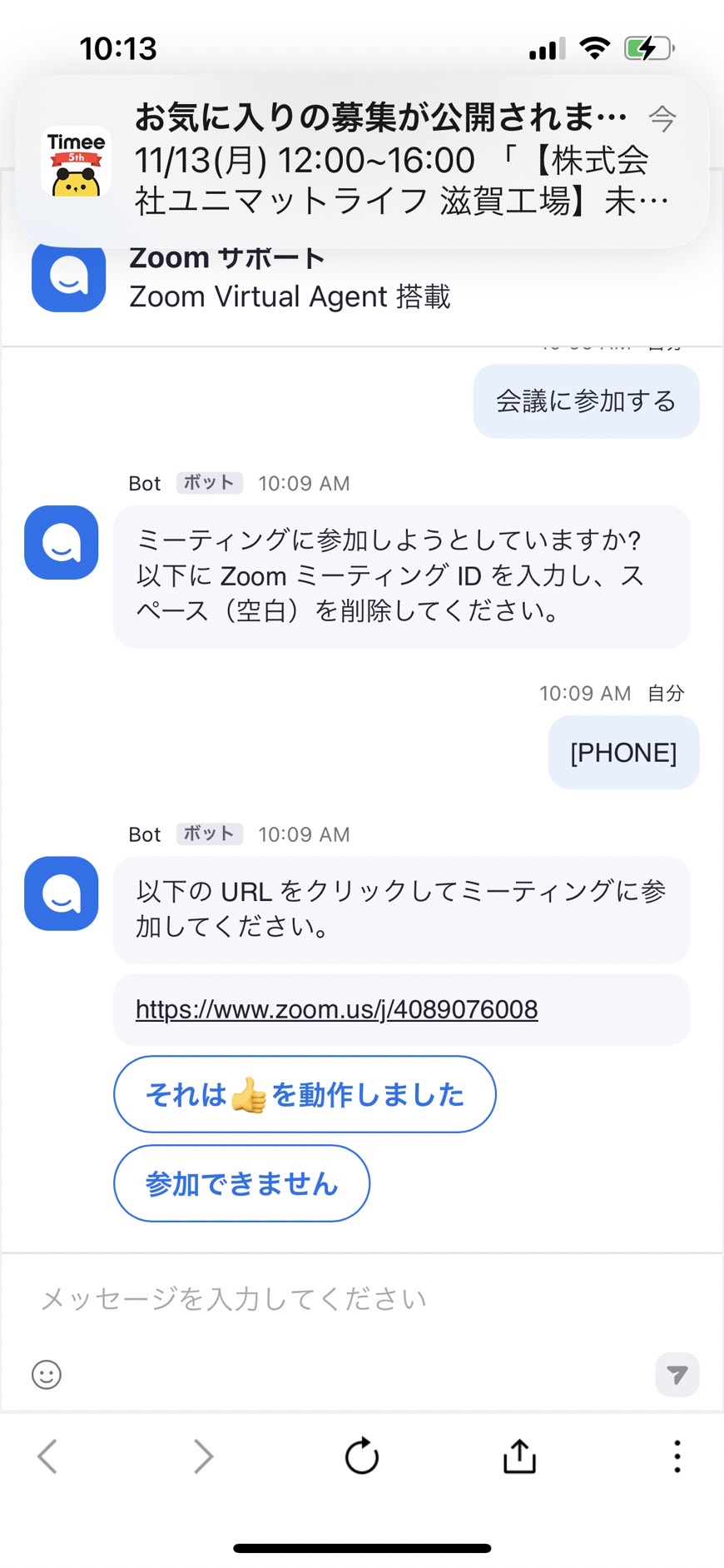Image resolution: width=724 pixels, height=1568 pixels.
Task: Open the emoji picker
Action: [x=47, y=1375]
